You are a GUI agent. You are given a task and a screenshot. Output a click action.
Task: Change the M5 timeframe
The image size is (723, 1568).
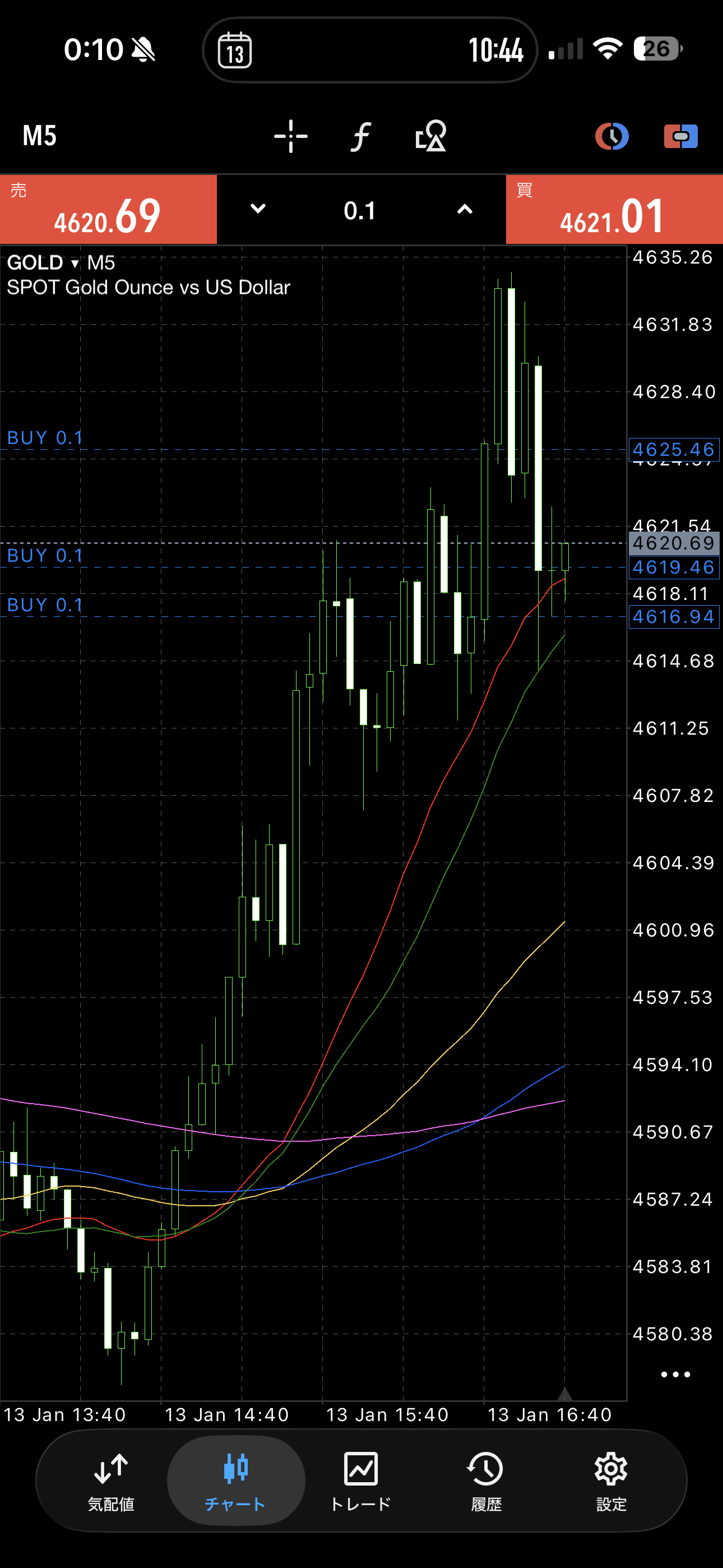(40, 136)
